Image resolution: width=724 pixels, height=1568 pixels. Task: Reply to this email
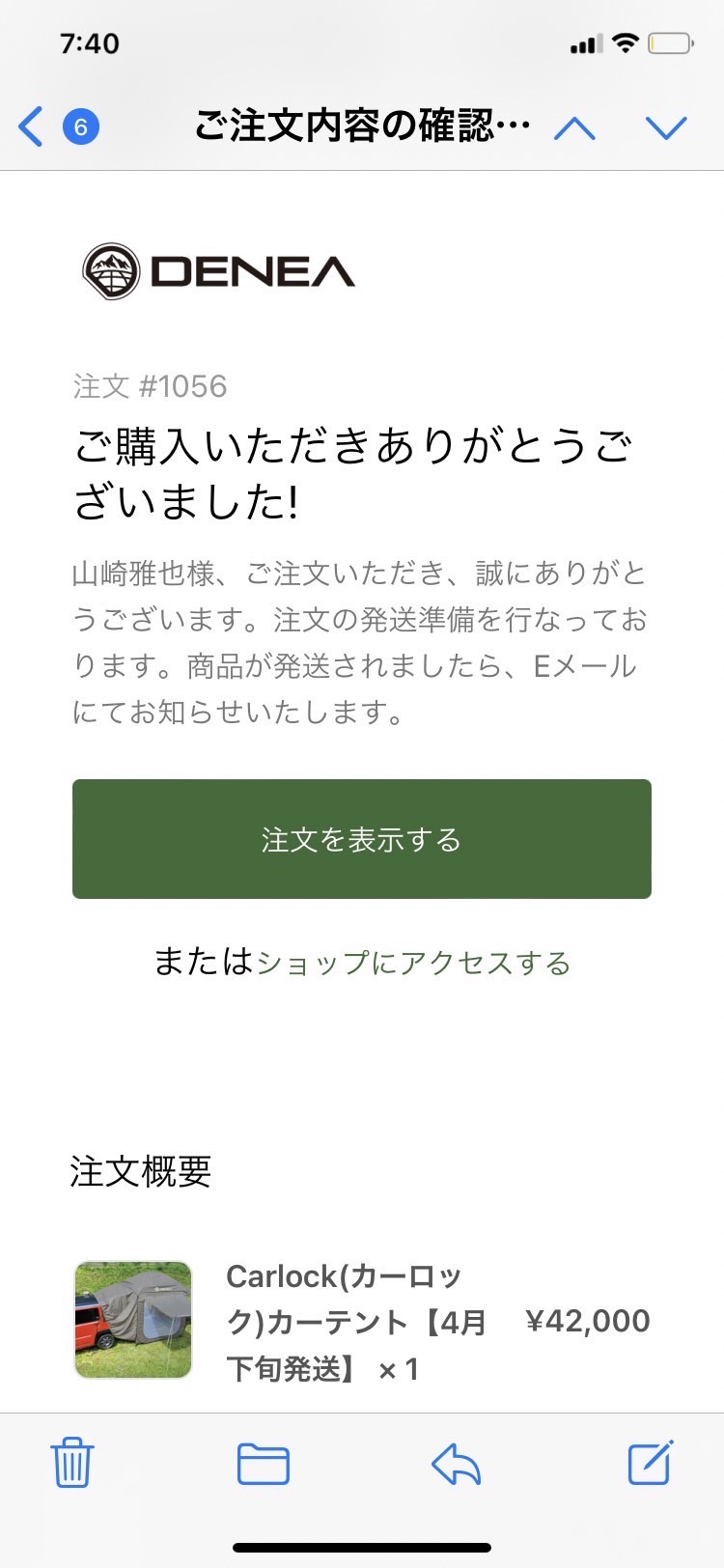[457, 1464]
